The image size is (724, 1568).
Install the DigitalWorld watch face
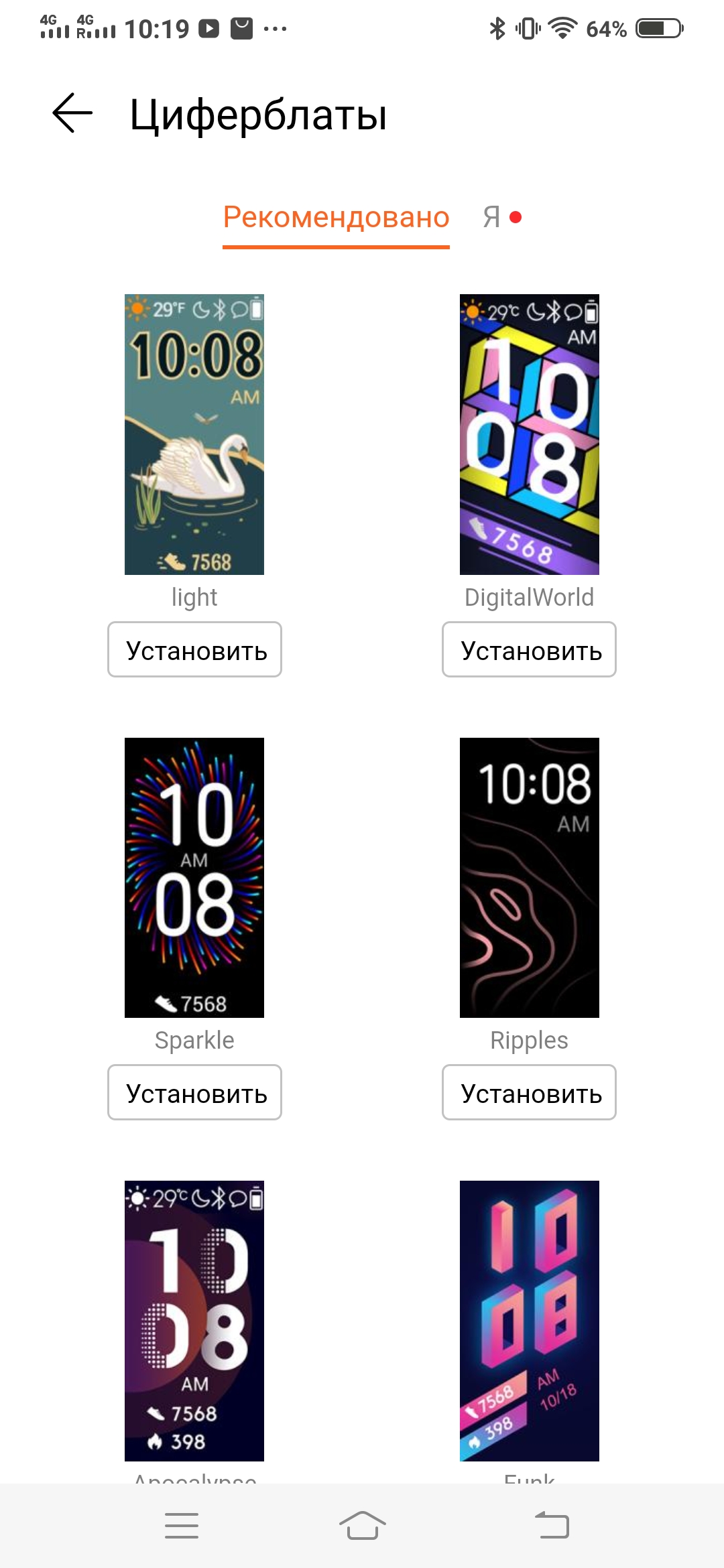tap(529, 650)
